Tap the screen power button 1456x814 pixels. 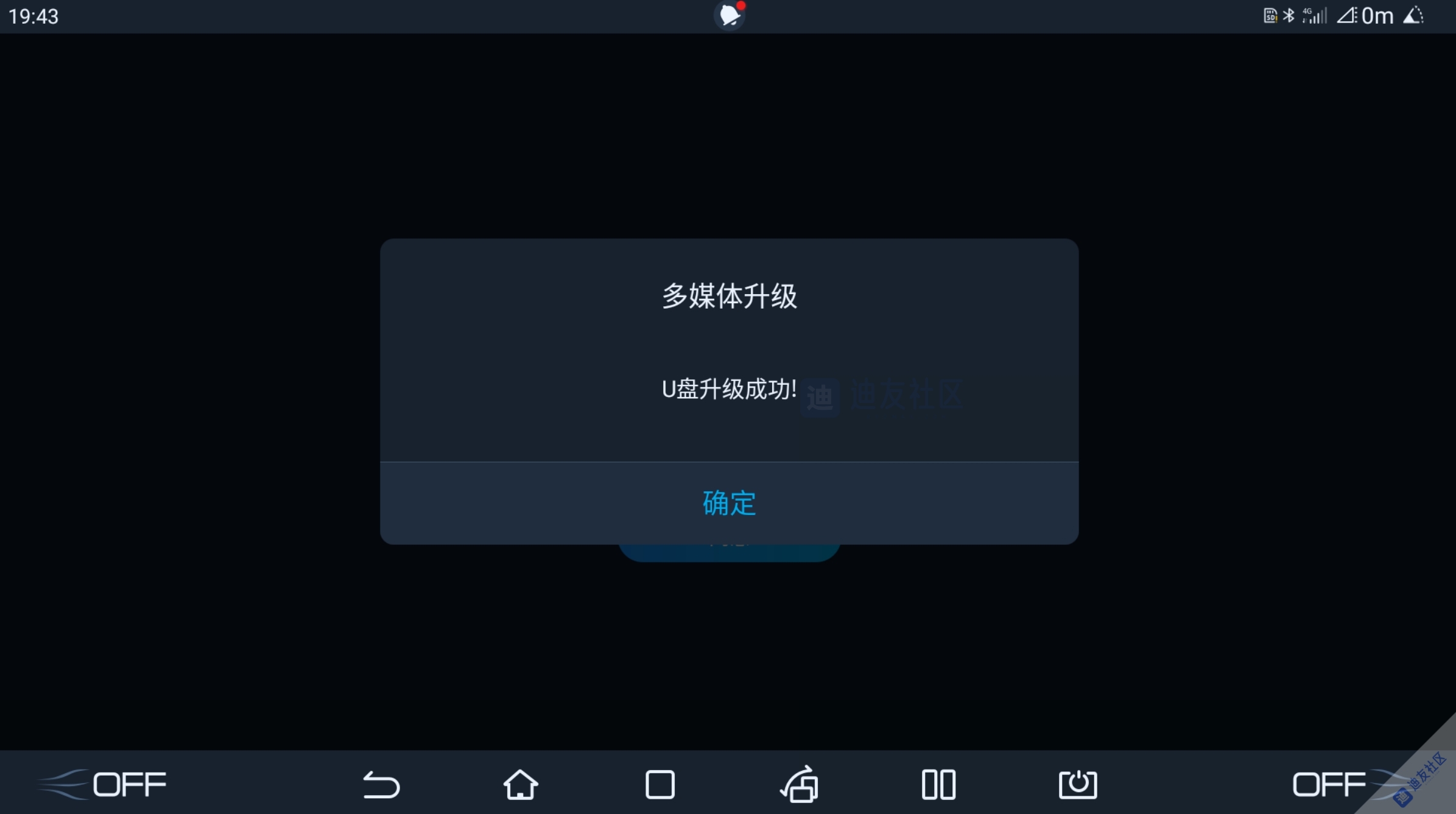tap(1078, 784)
